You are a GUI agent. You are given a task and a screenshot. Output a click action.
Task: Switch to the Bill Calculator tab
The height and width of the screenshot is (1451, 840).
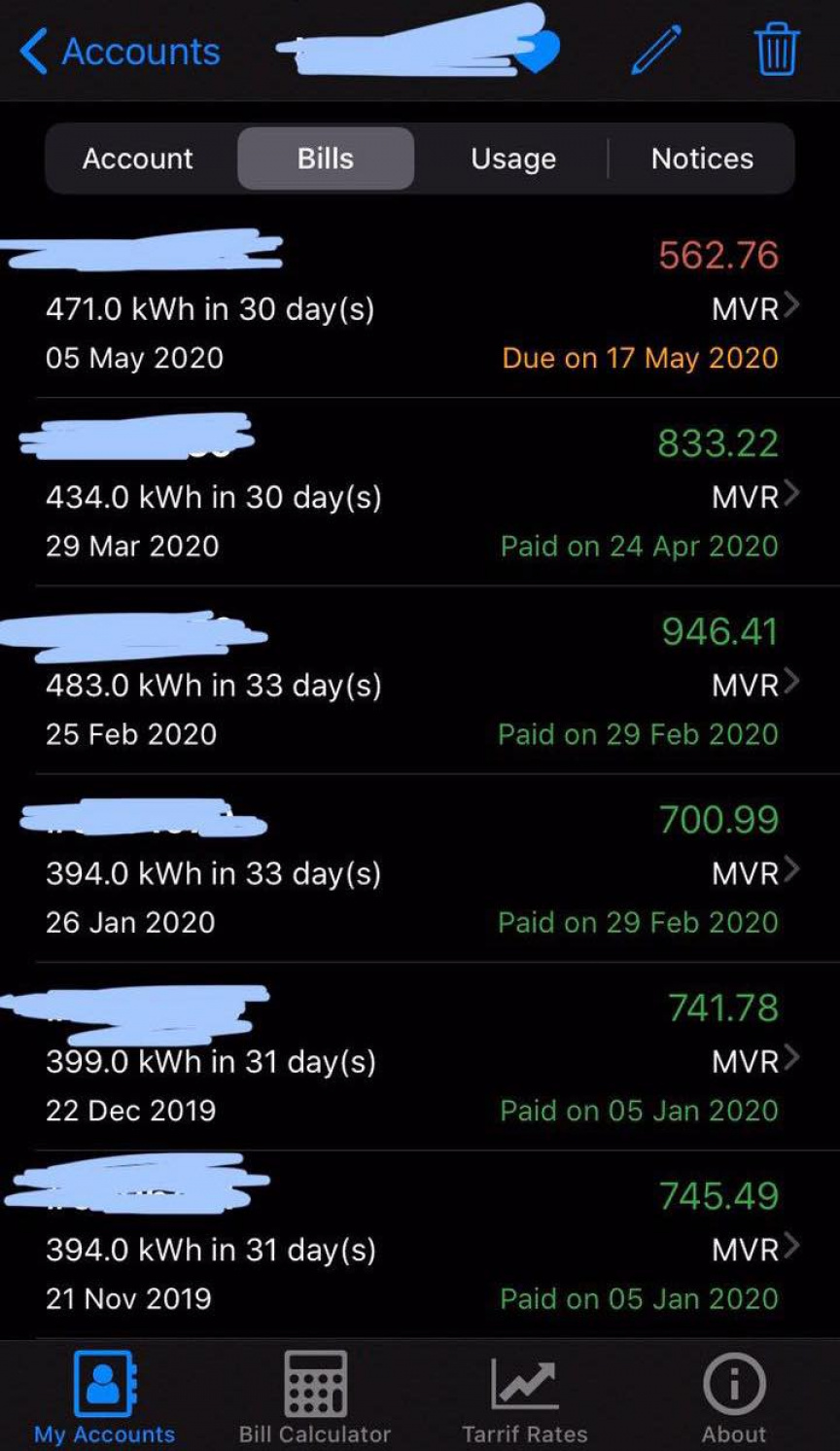coord(315,1398)
